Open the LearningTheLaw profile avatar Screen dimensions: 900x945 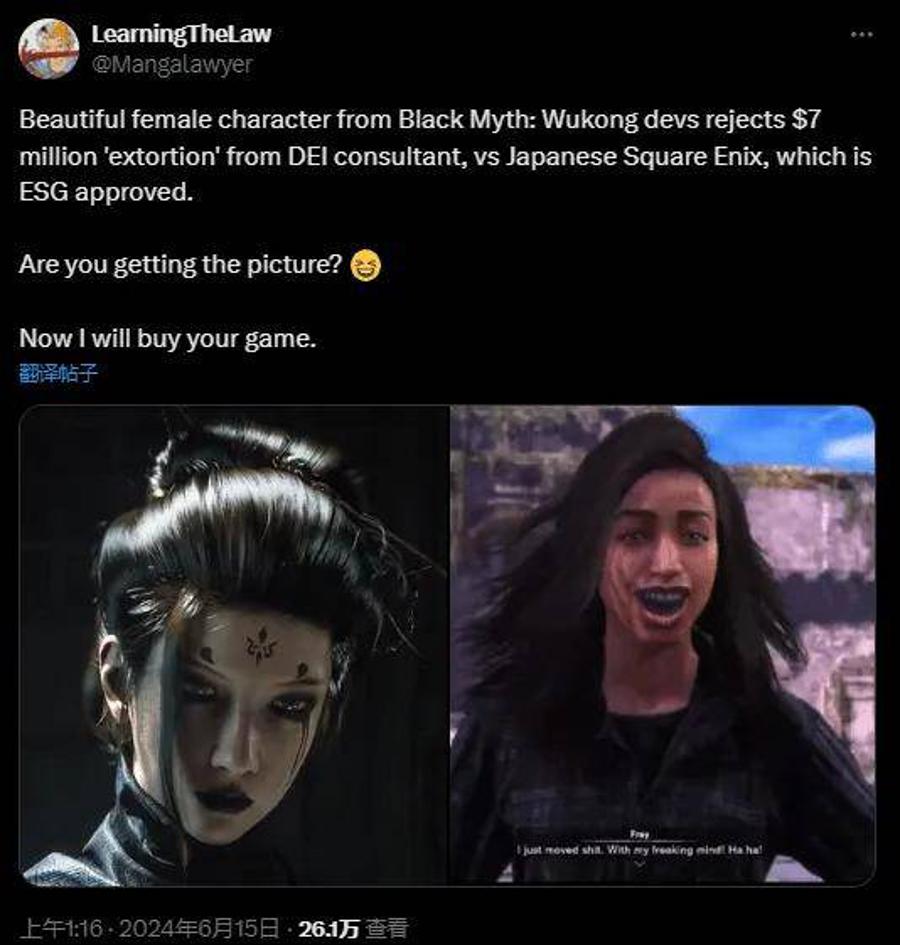(x=48, y=48)
